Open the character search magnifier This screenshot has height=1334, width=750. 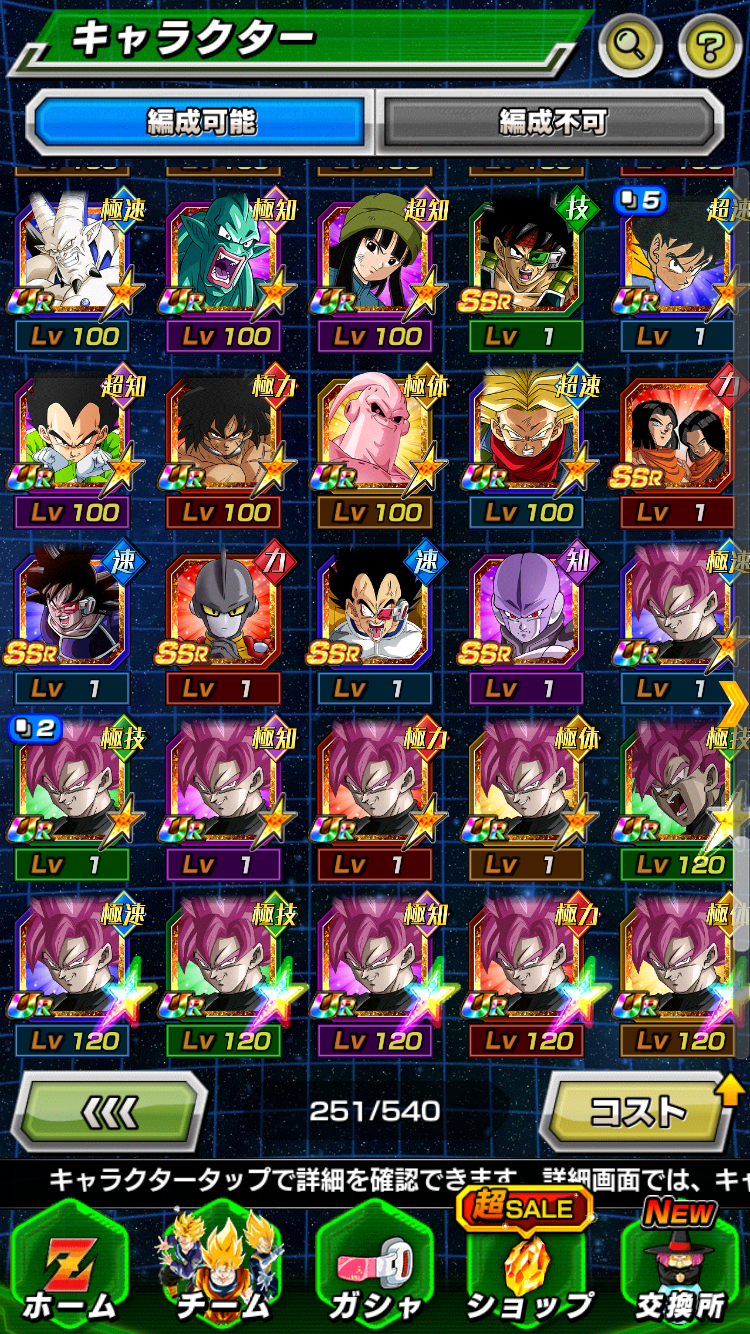[631, 43]
